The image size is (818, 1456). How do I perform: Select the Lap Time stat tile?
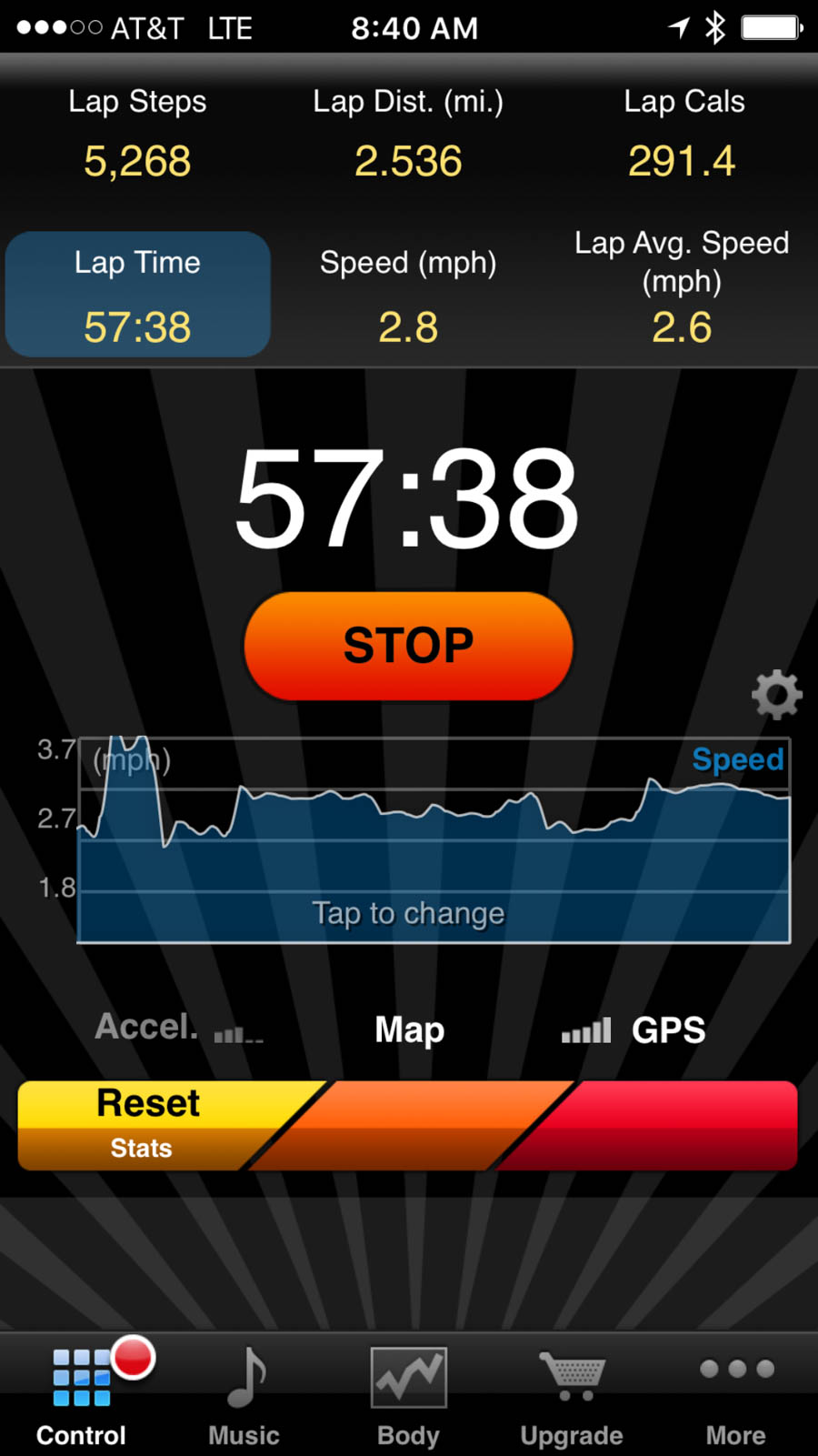(137, 295)
